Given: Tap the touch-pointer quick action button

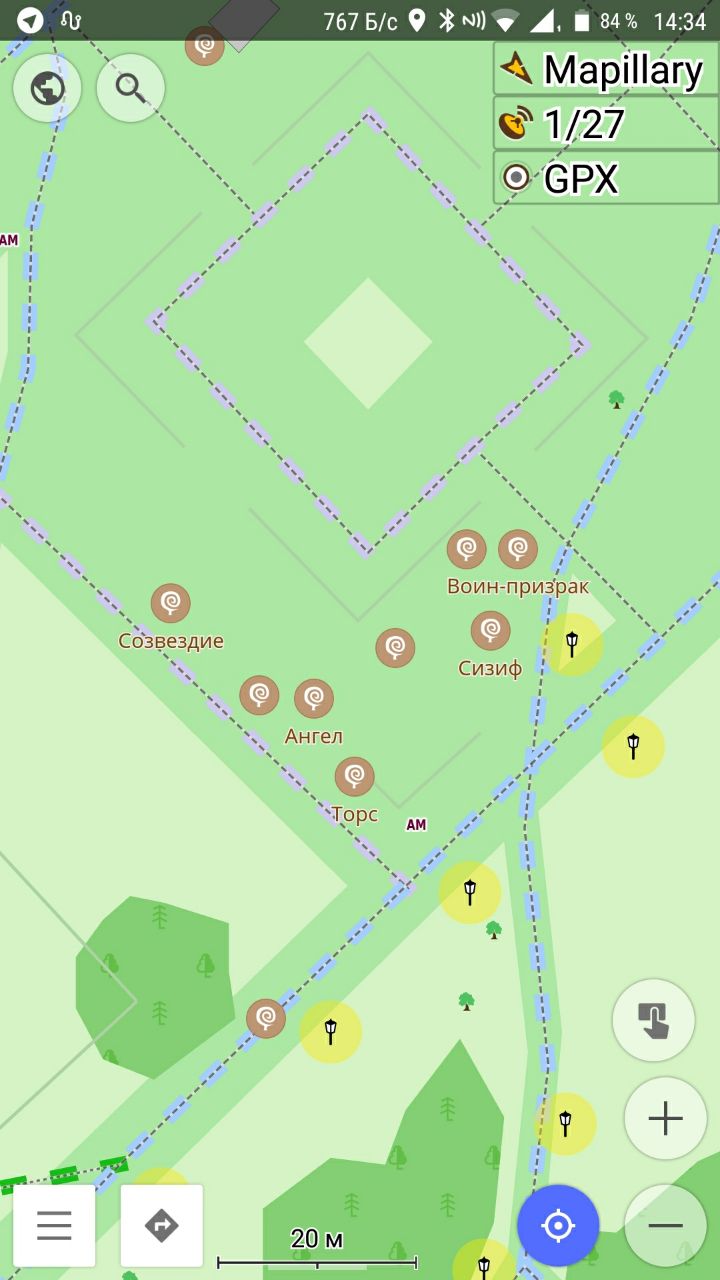Looking at the screenshot, I should pyautogui.click(x=654, y=1021).
